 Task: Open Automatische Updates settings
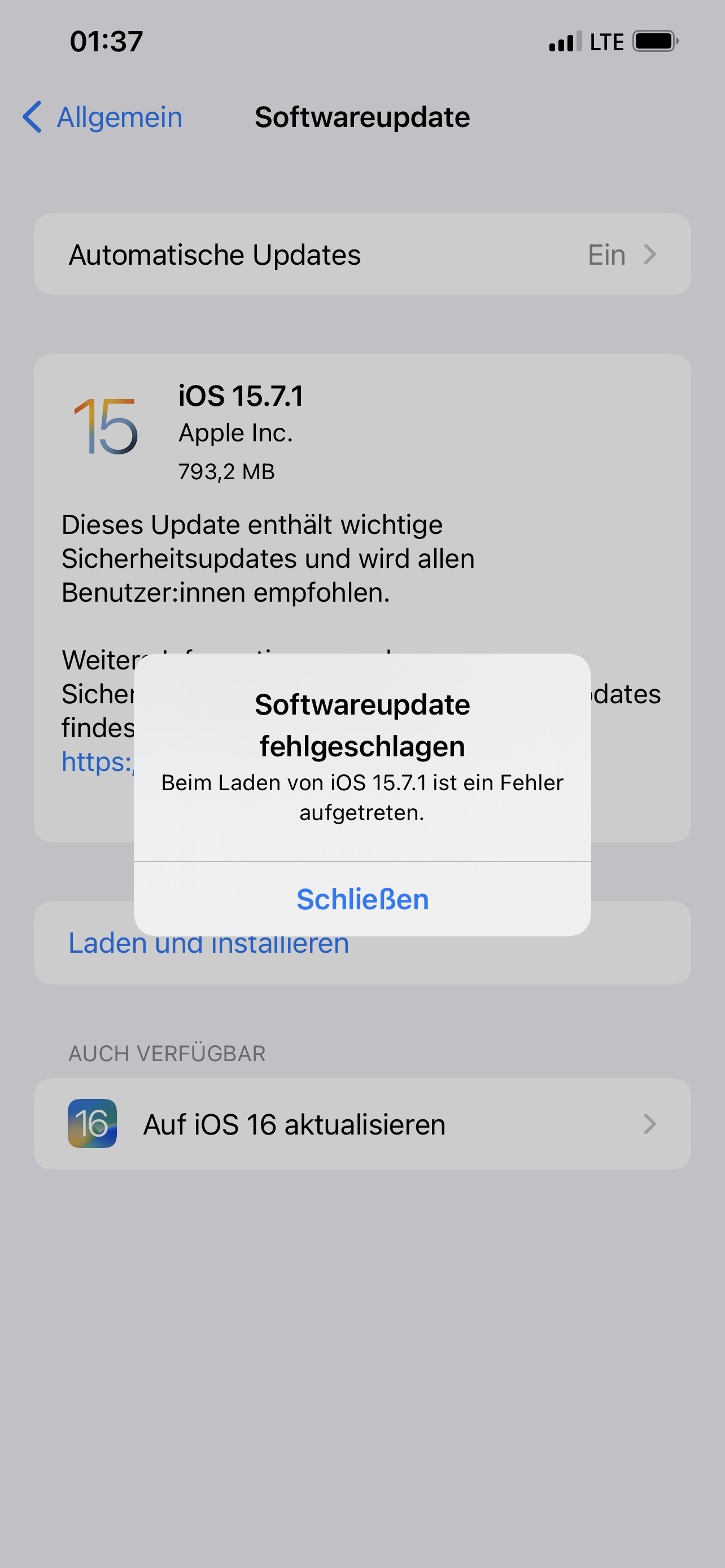click(x=362, y=255)
